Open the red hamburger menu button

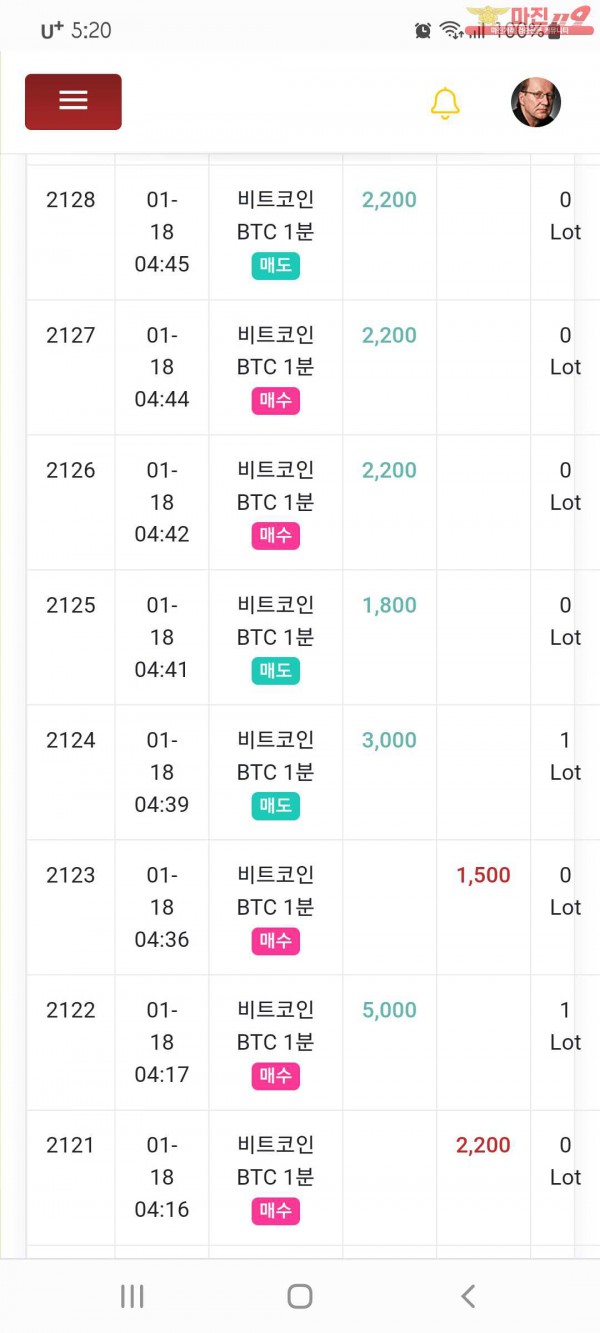tap(73, 101)
